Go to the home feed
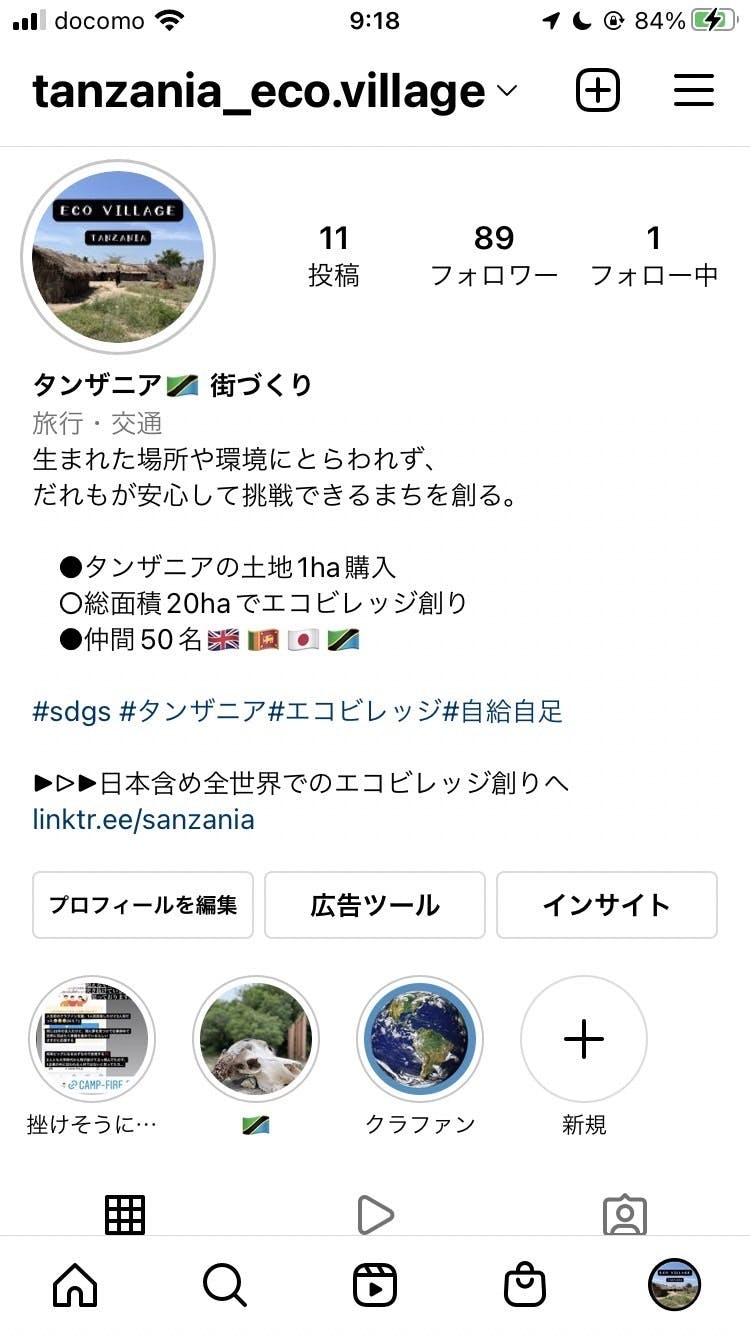This screenshot has height=1334, width=750. pos(75,1285)
